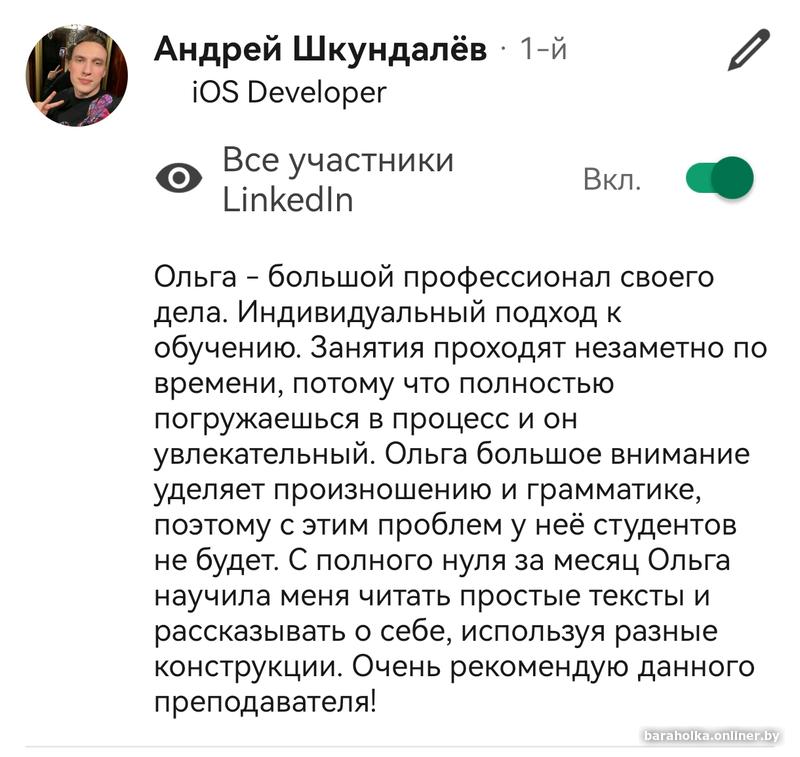Image resolution: width=800 pixels, height=757 pixels.
Task: Open Андрей Шкундалёв's profile photo
Action: (x=76, y=76)
